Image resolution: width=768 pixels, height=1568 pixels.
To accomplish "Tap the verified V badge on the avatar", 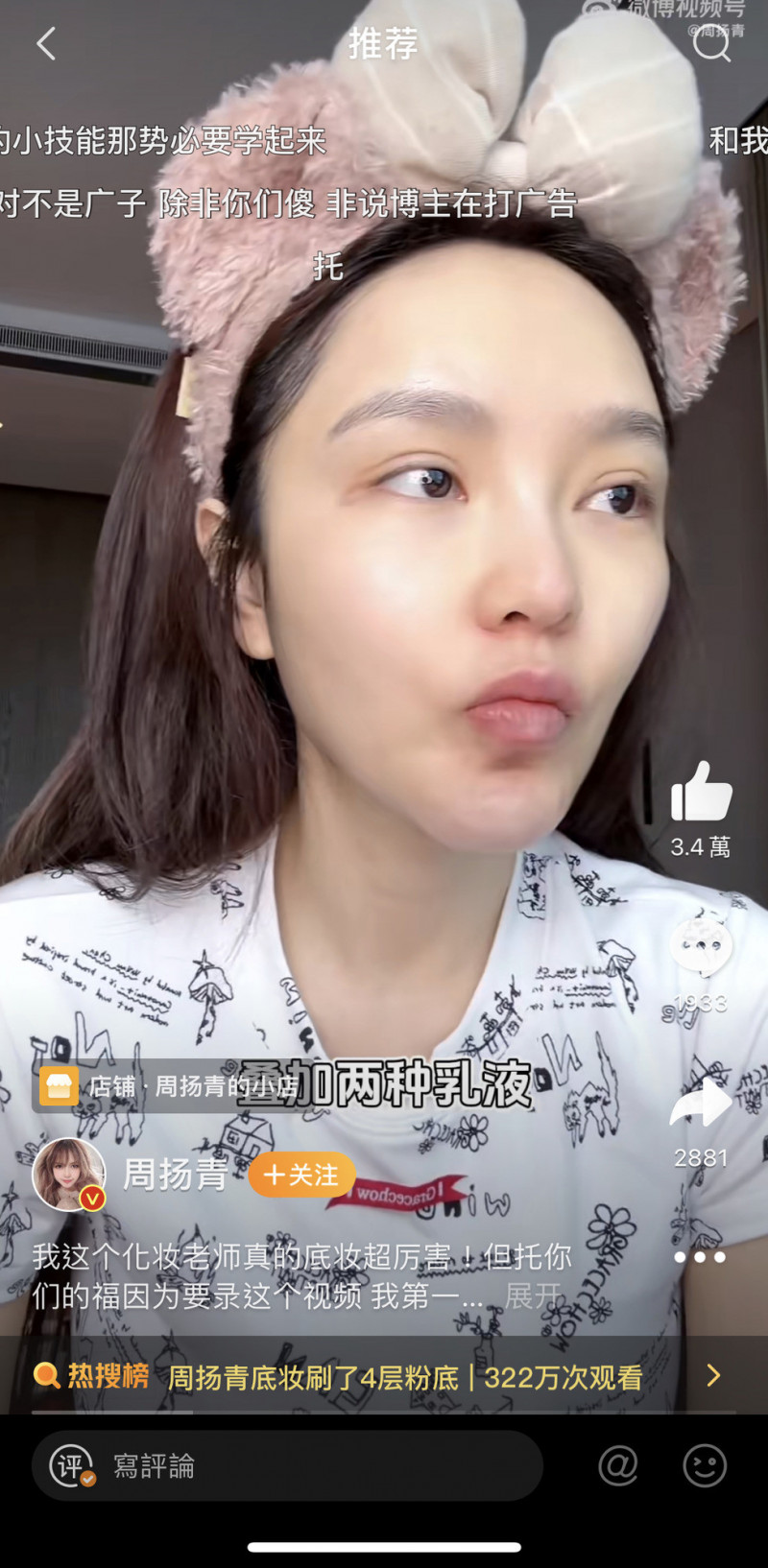I will [91, 1197].
